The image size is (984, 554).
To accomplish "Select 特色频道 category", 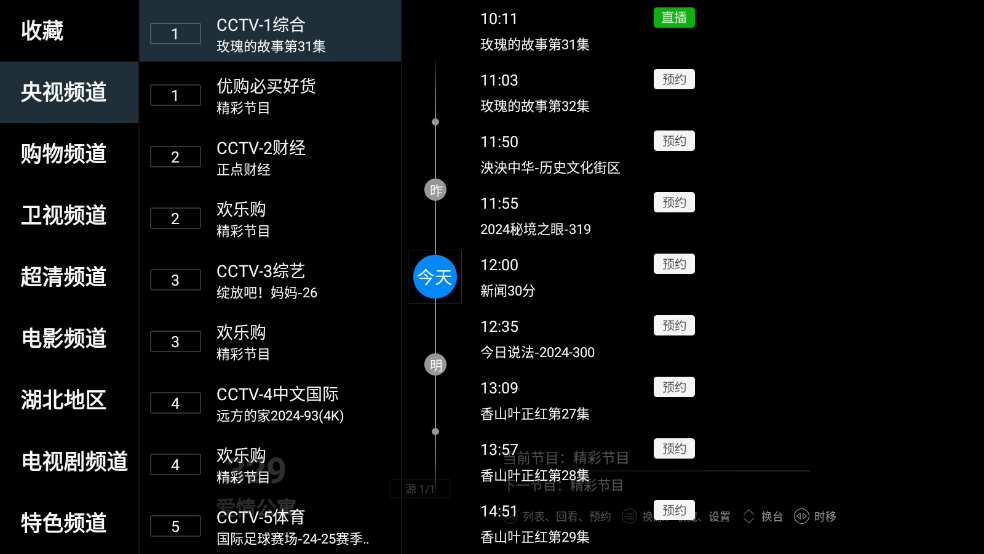I will 64,523.
